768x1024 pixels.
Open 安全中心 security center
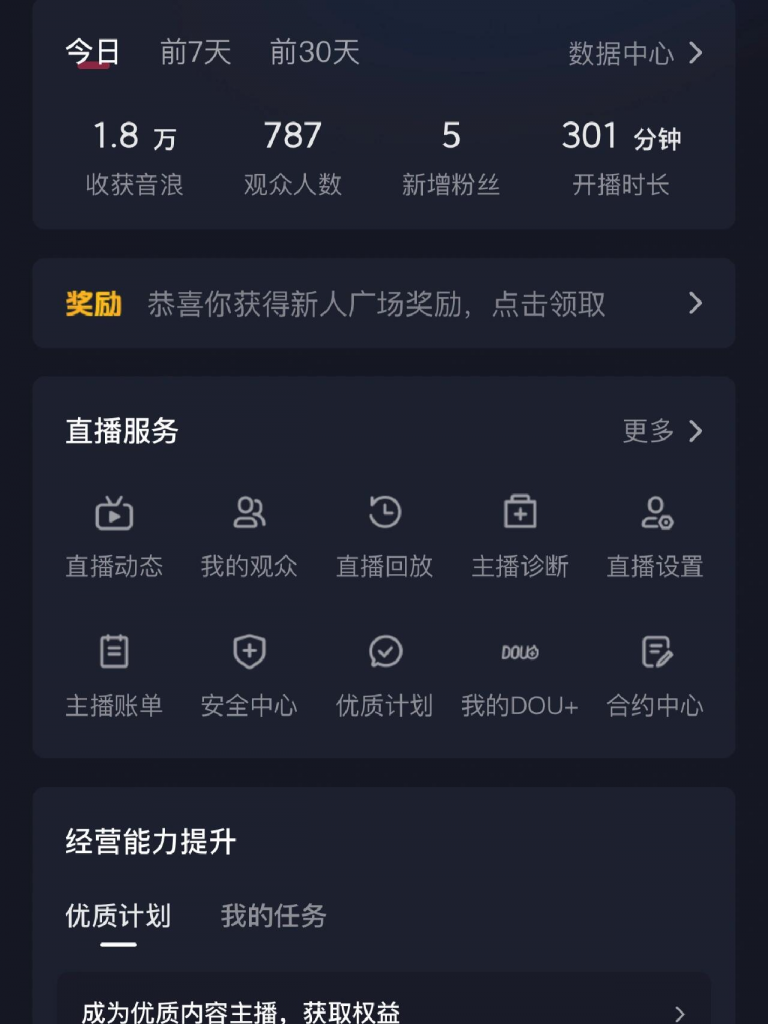tap(248, 672)
